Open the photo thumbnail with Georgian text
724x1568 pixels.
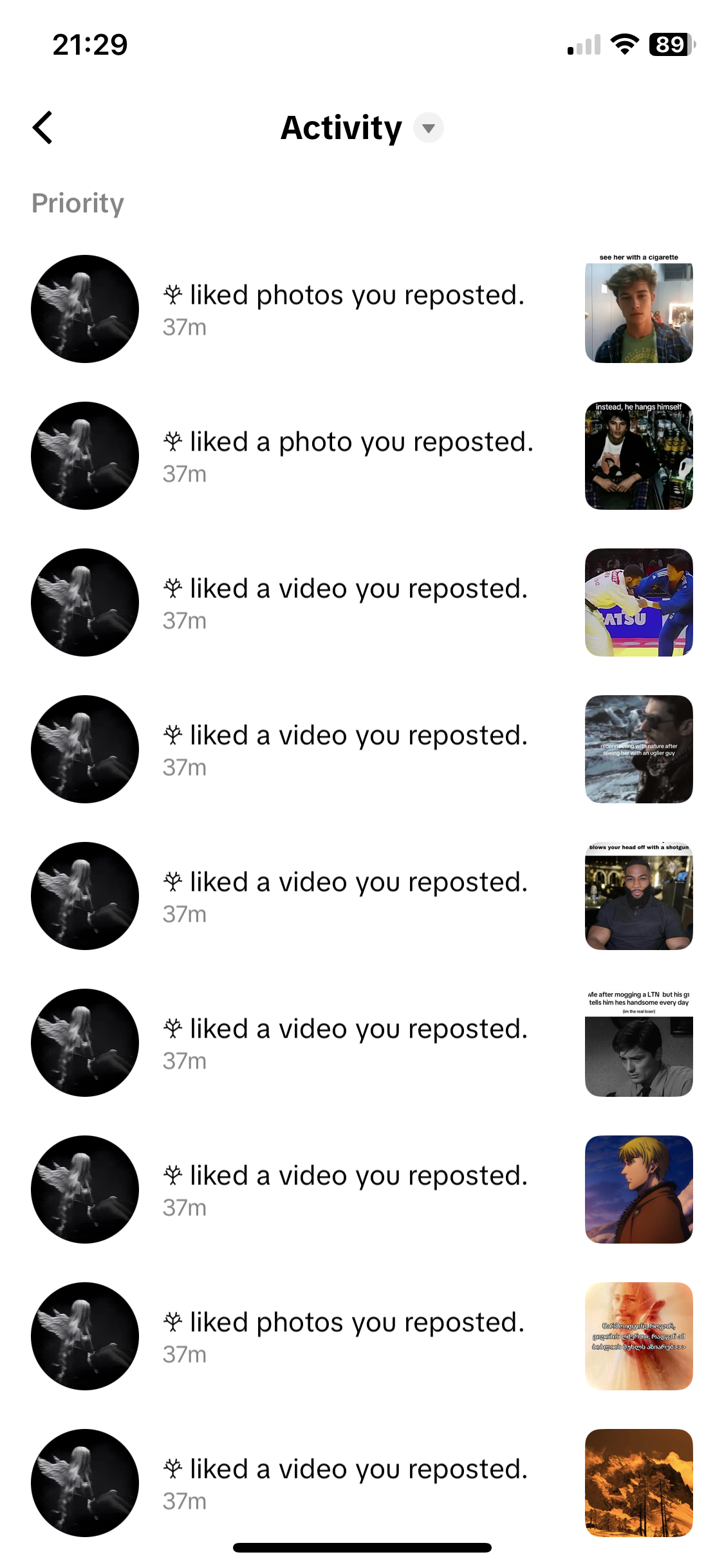(638, 1336)
